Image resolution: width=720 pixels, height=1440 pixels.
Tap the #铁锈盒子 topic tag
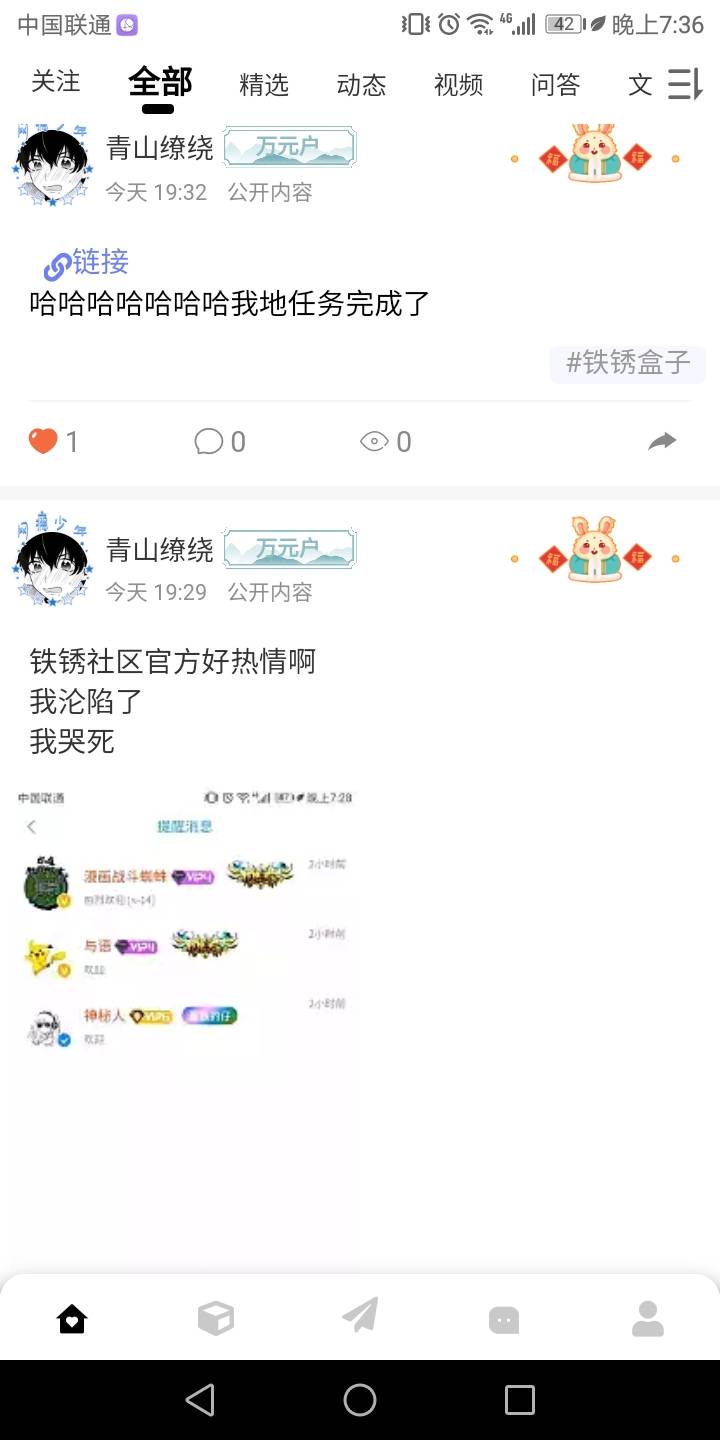628,363
